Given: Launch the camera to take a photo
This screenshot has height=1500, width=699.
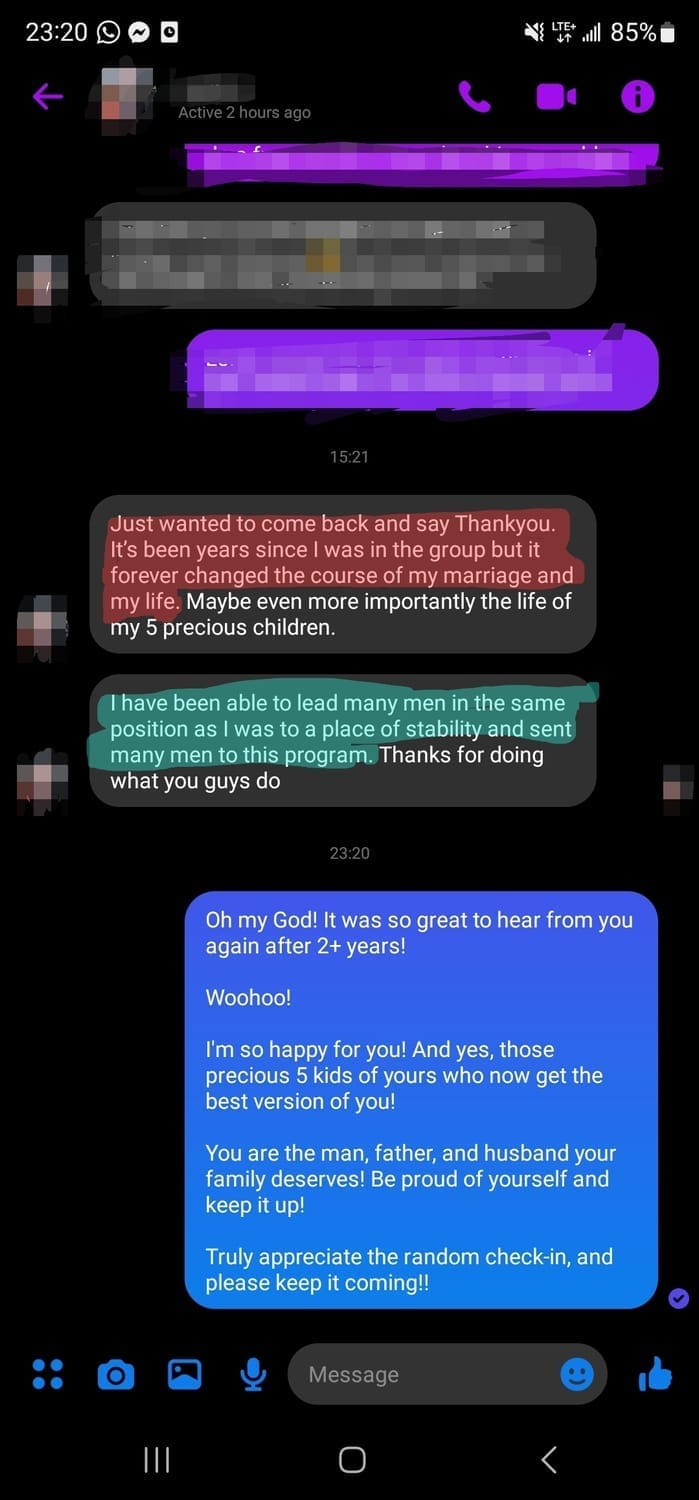Looking at the screenshot, I should click(116, 1375).
